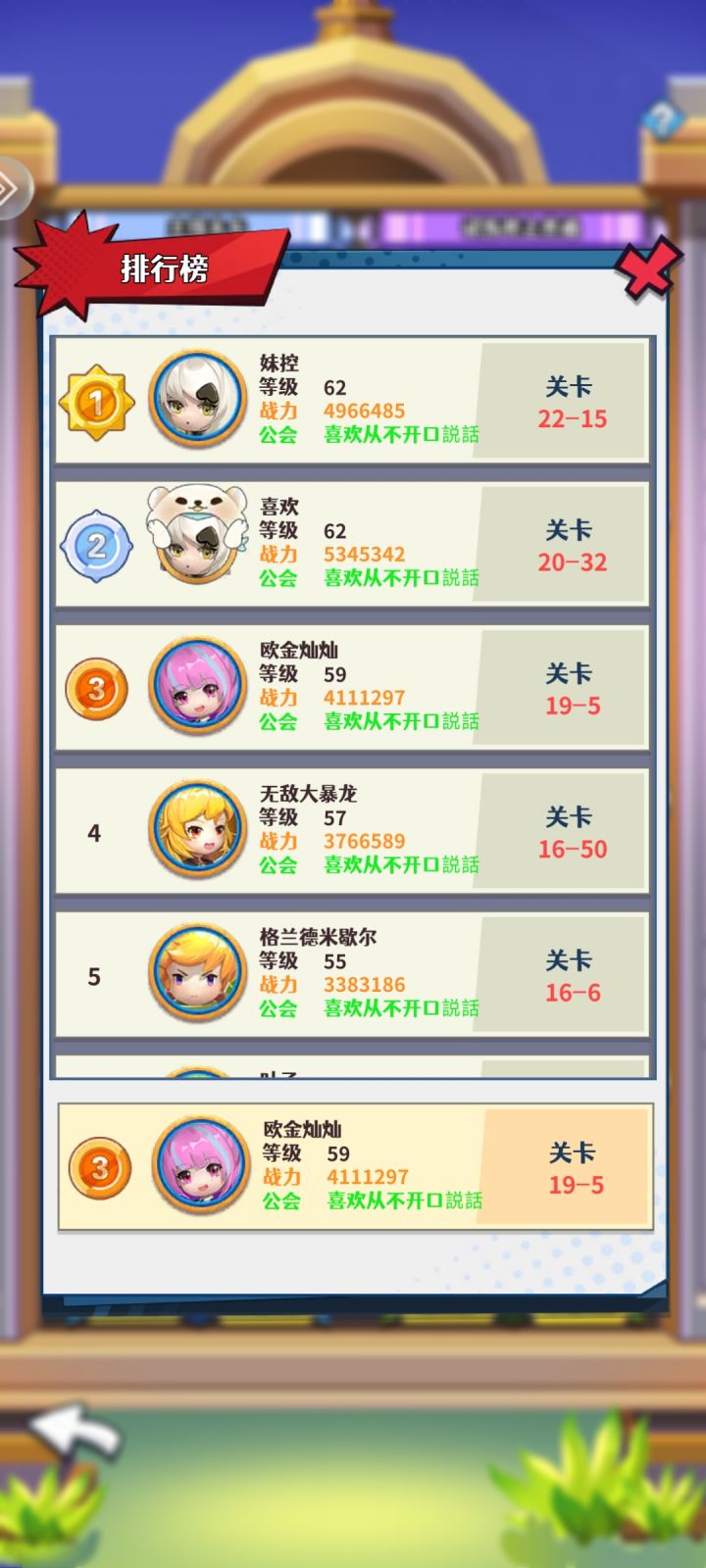Viewport: 706px width, 1568px height.
Task: Tap the bronze number 3 rank medal
Action: click(97, 687)
